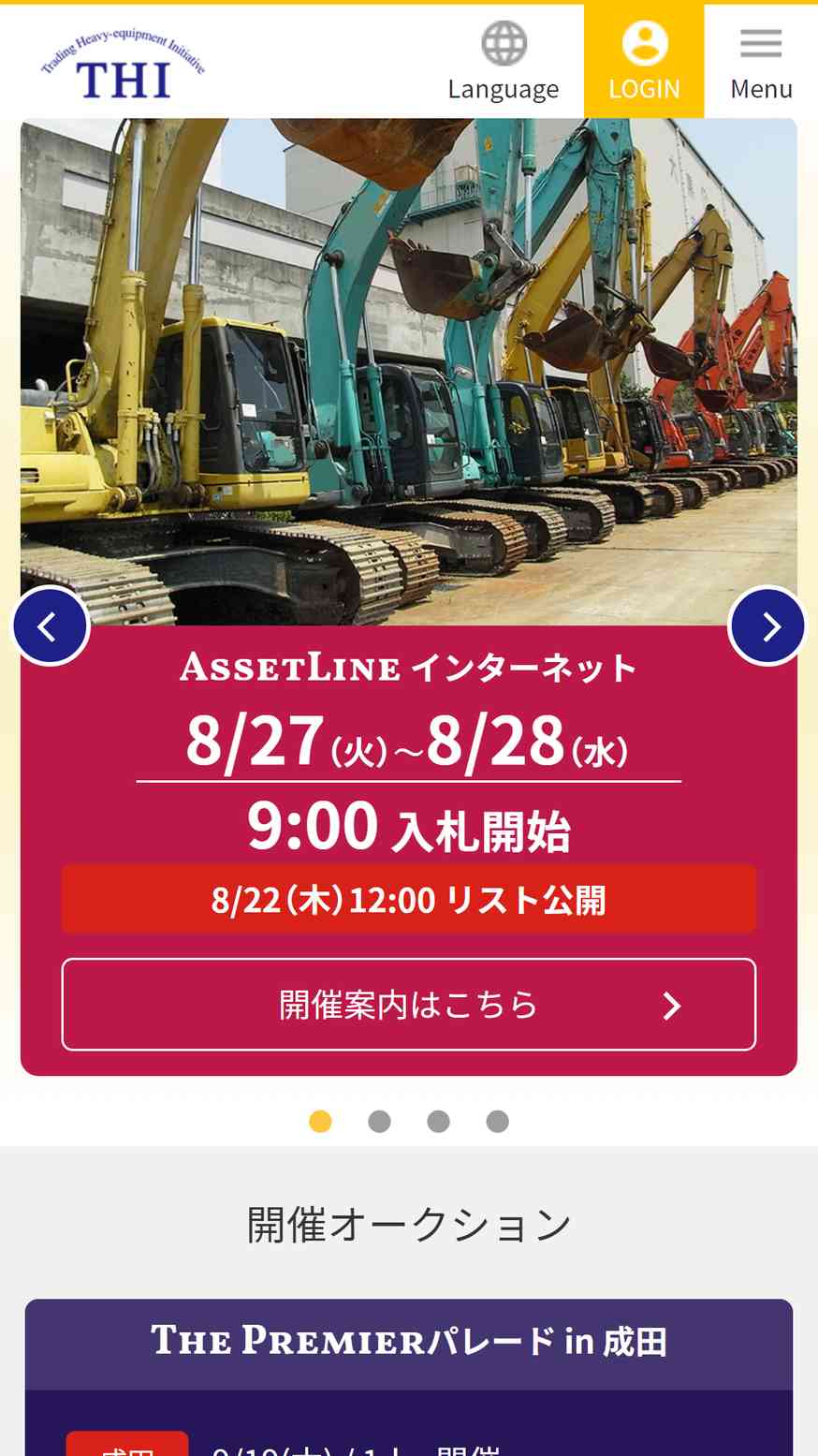This screenshot has height=1456, width=818.
Task: Jump to fourth slide indicator dot
Action: [x=498, y=1121]
